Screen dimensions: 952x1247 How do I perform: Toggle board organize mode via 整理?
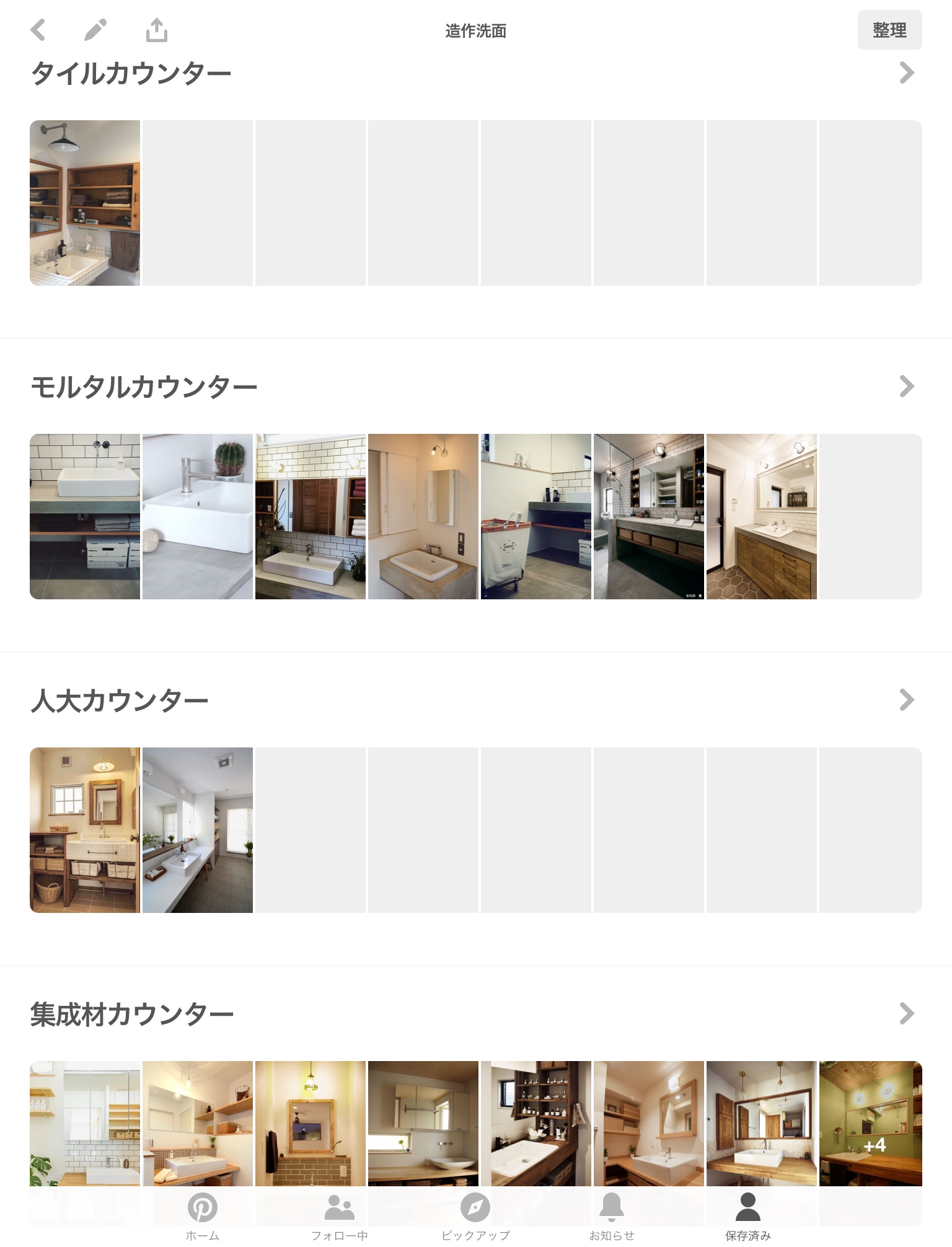(889, 30)
